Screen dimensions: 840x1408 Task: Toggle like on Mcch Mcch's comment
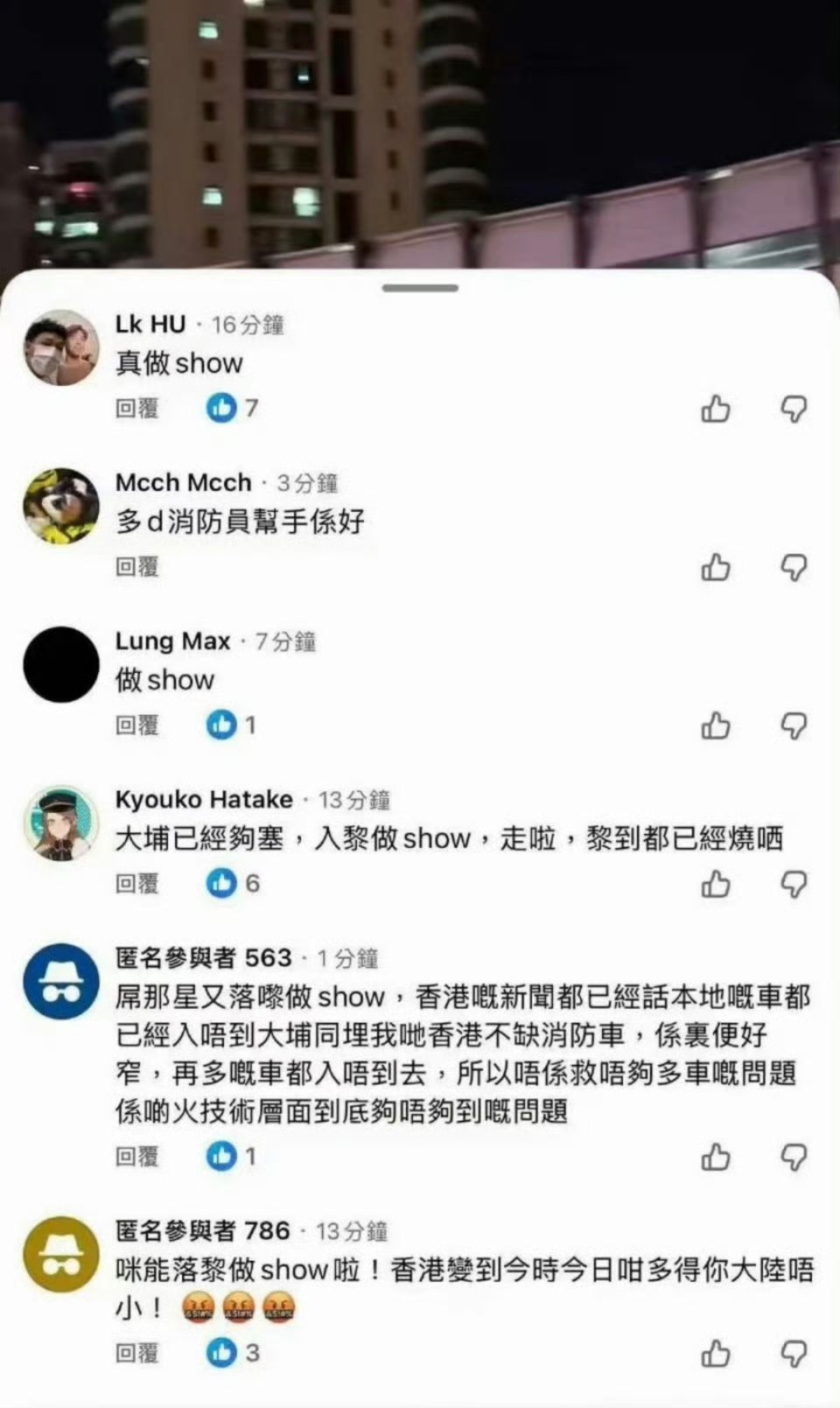tap(716, 568)
